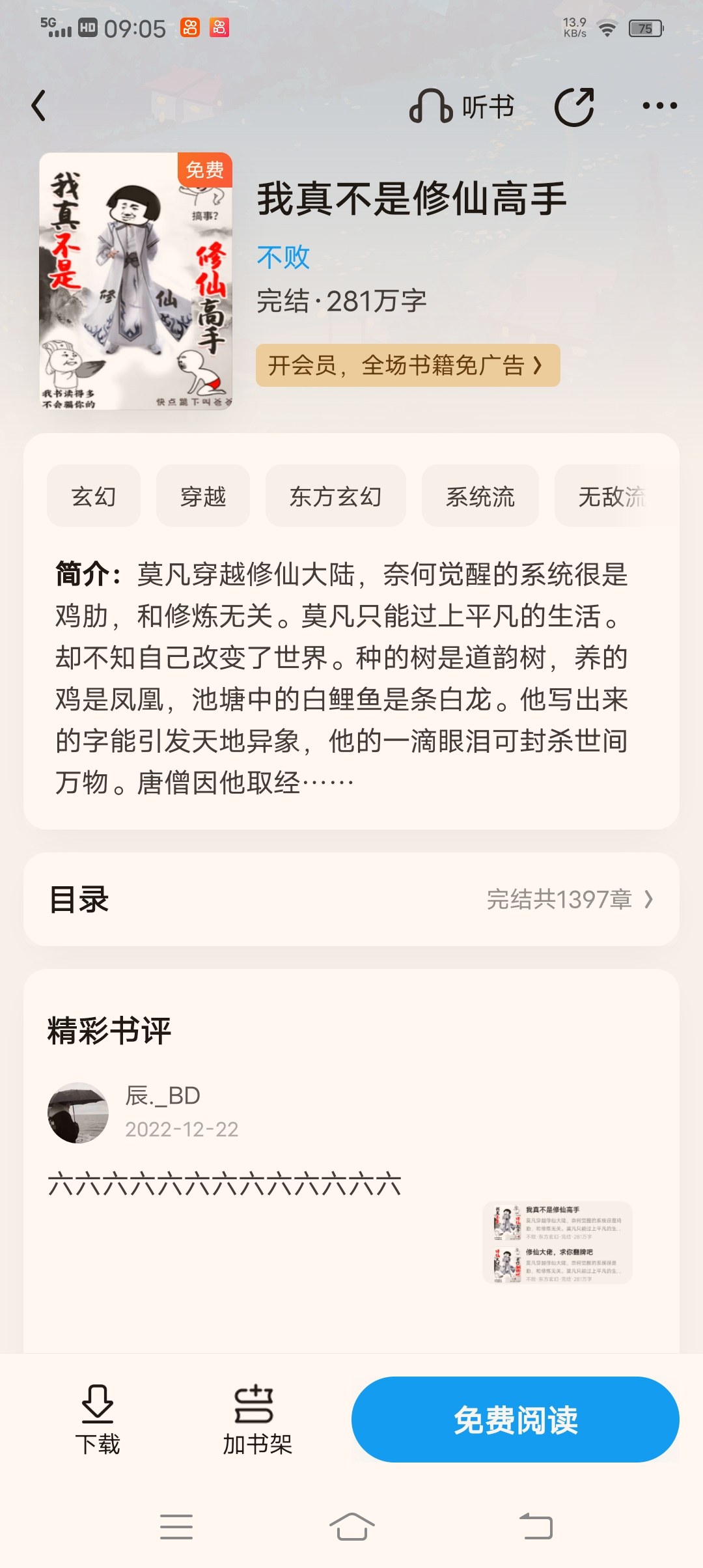Image resolution: width=703 pixels, height=1568 pixels.
Task: Add book to shelf via 加书架
Action: click(257, 1420)
